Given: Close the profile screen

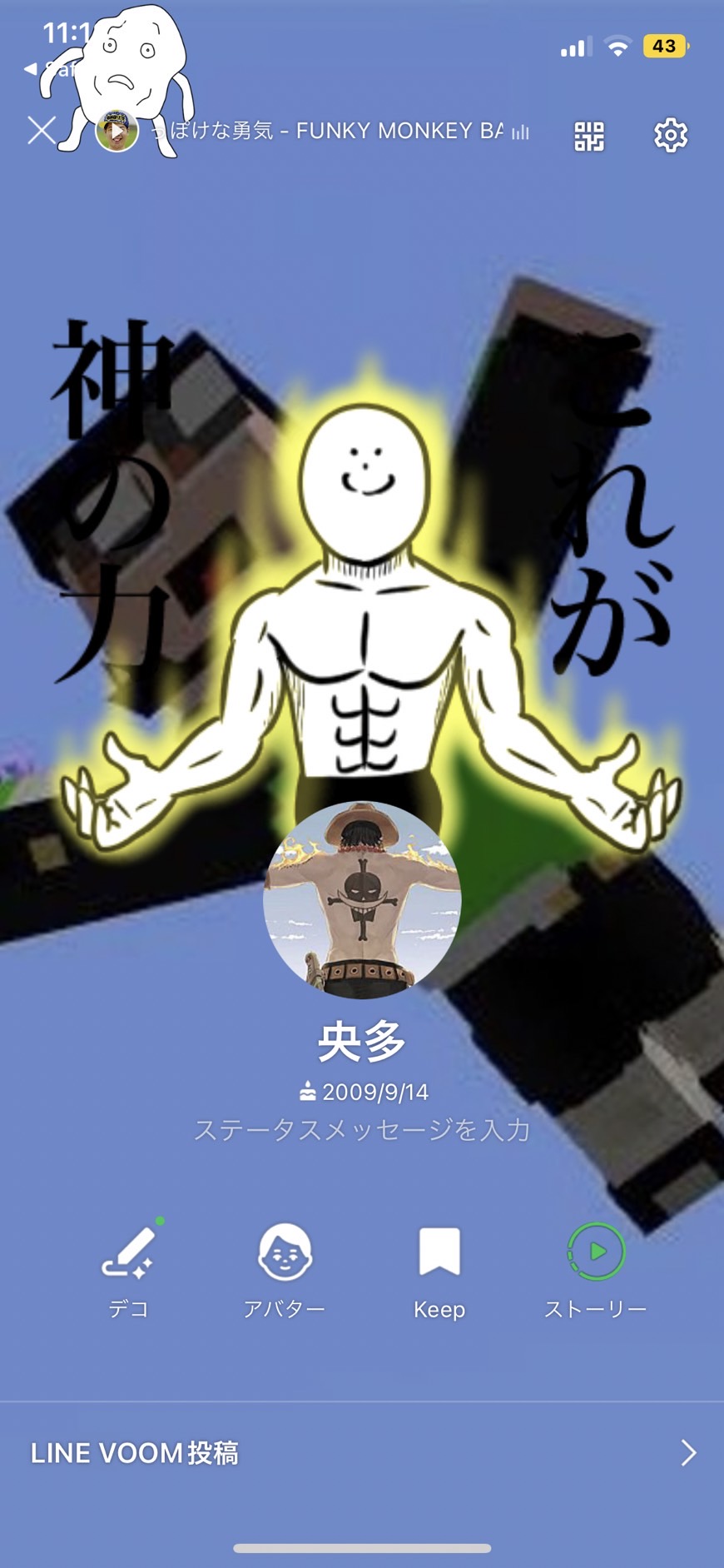Looking at the screenshot, I should coord(42,131).
